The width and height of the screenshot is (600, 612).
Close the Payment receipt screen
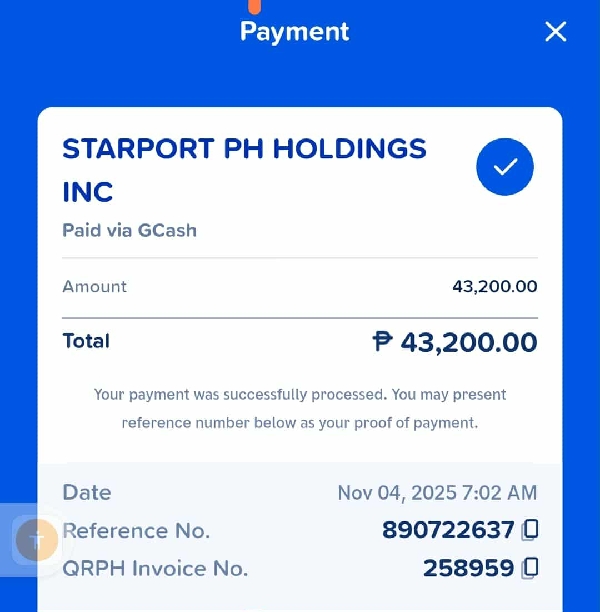555,32
